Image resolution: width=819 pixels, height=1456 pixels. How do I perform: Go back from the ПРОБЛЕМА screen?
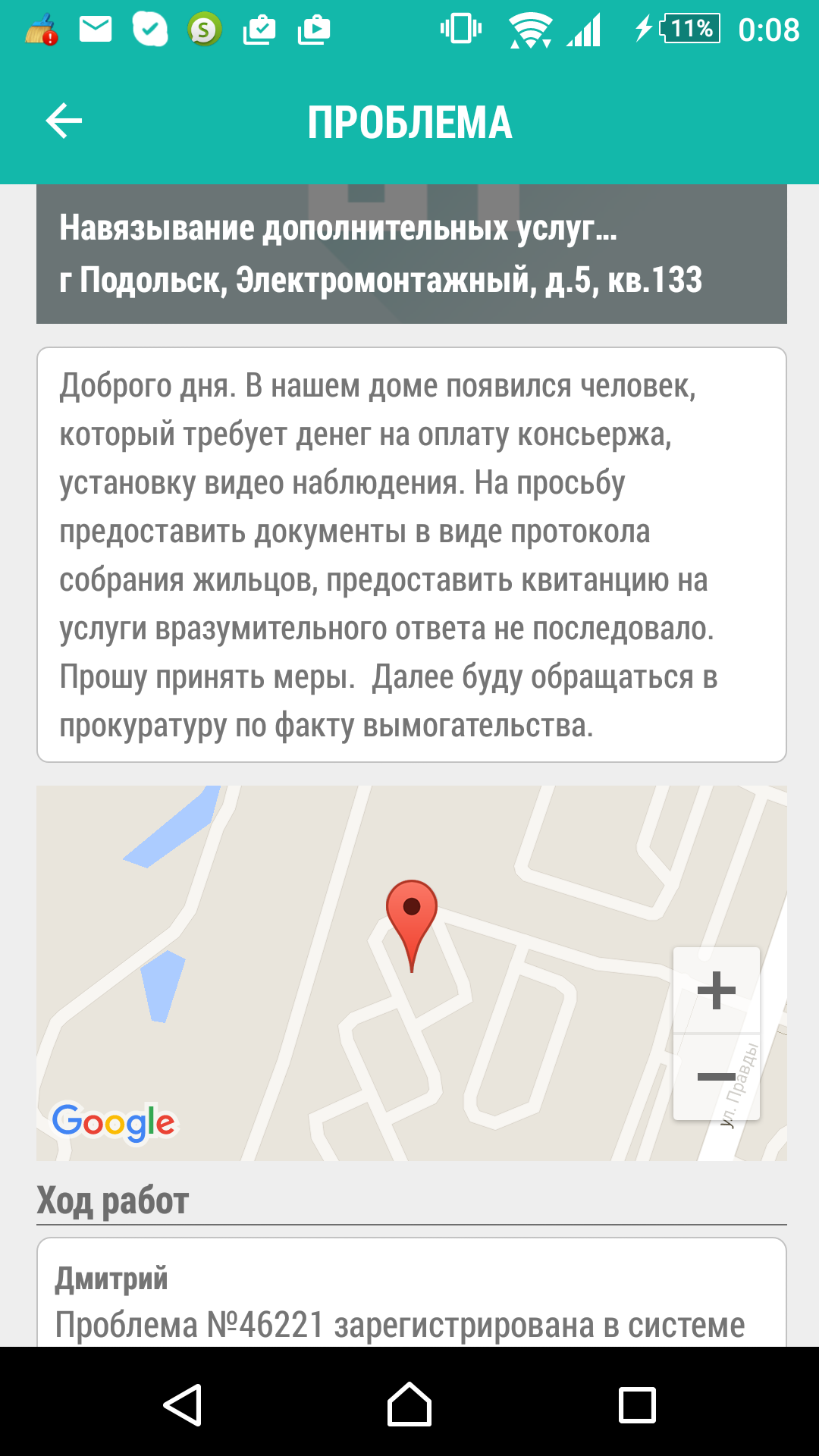[64, 121]
